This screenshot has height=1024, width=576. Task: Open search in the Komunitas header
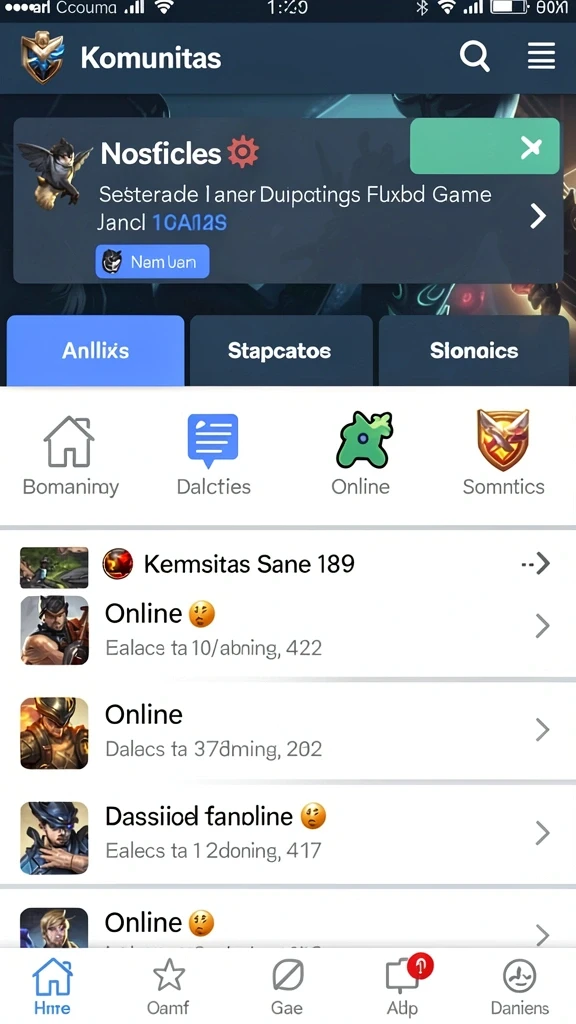(x=475, y=57)
